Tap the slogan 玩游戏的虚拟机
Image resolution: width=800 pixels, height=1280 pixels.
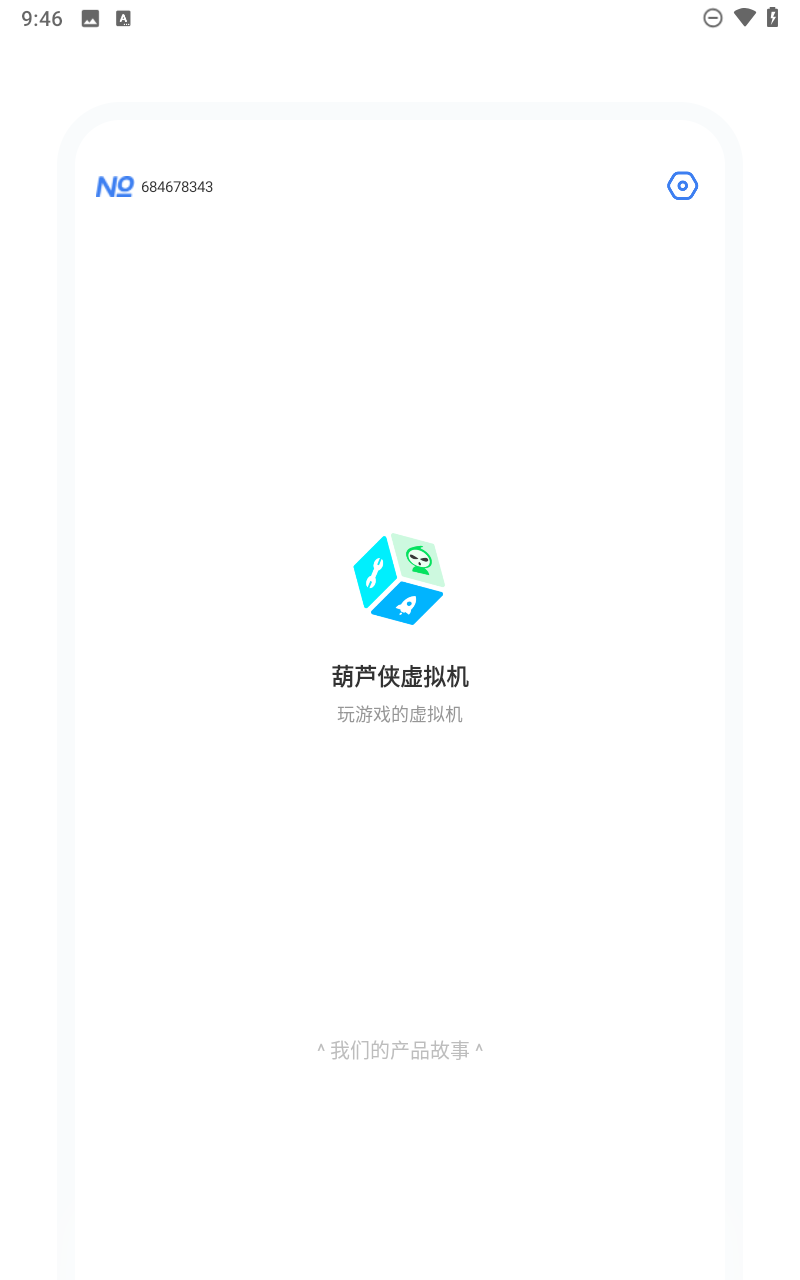[x=399, y=714]
